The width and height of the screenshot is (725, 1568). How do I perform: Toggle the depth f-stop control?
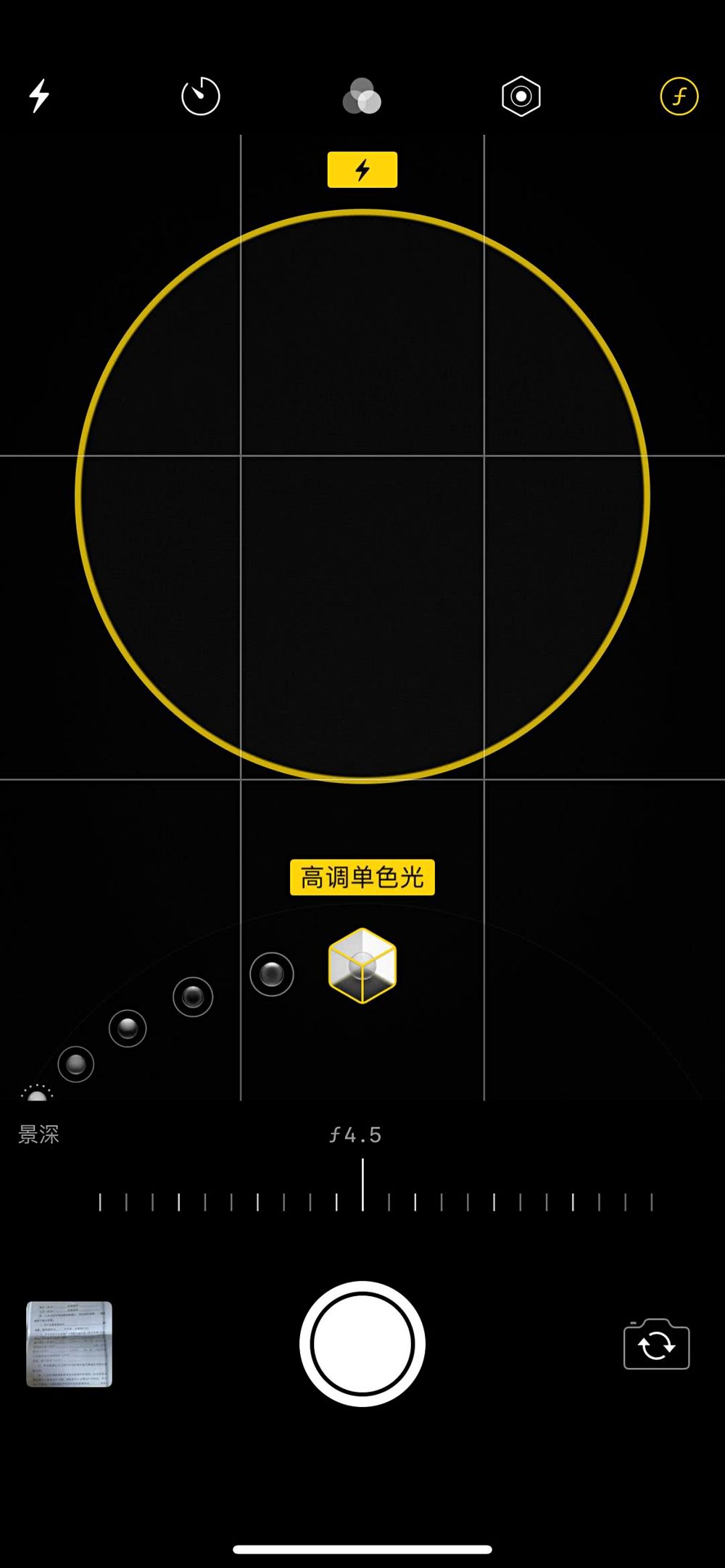[x=679, y=96]
